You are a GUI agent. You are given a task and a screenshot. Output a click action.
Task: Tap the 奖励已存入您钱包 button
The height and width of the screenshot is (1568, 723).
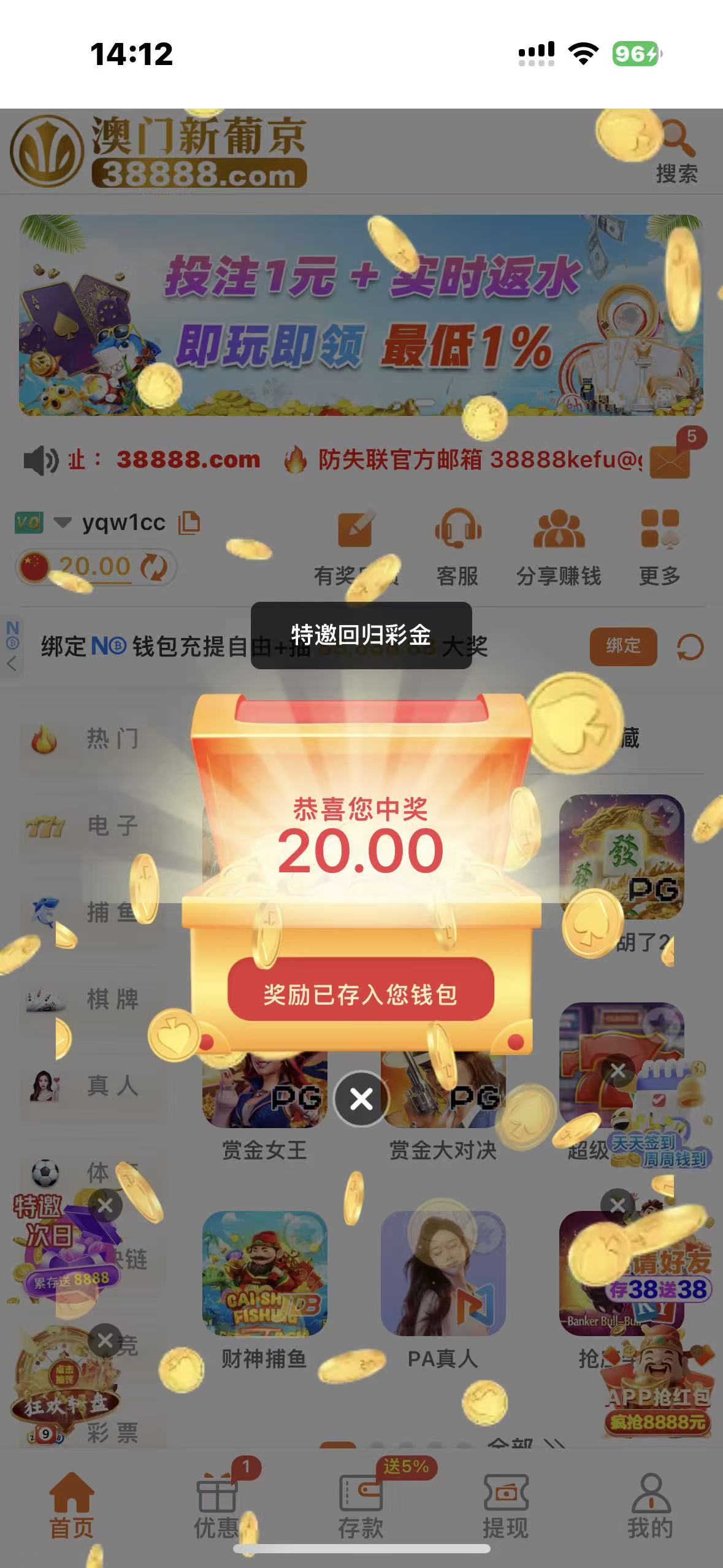(361, 994)
